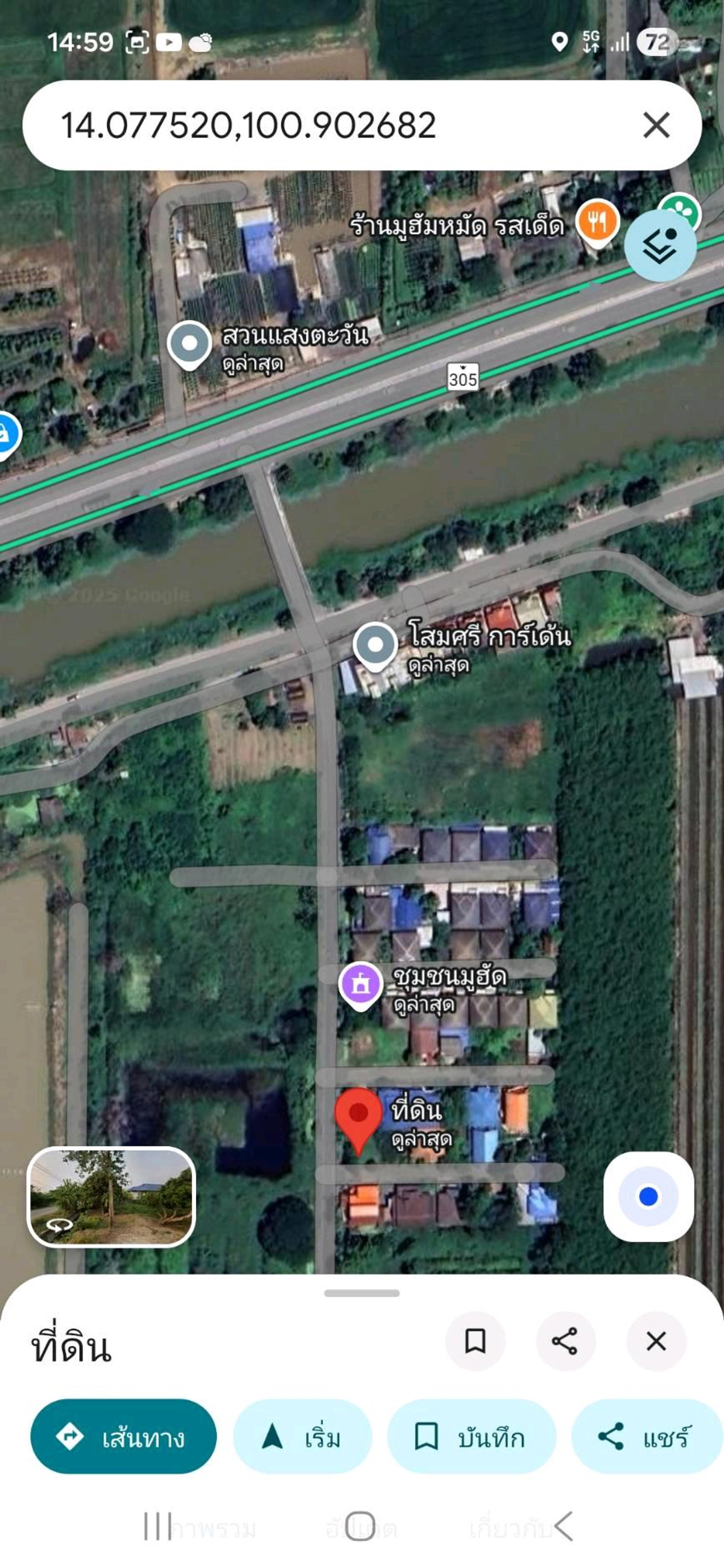Select the โสมศรี การ์เด้น map pin
Viewport: 724px width, 1568px height.
(x=376, y=645)
